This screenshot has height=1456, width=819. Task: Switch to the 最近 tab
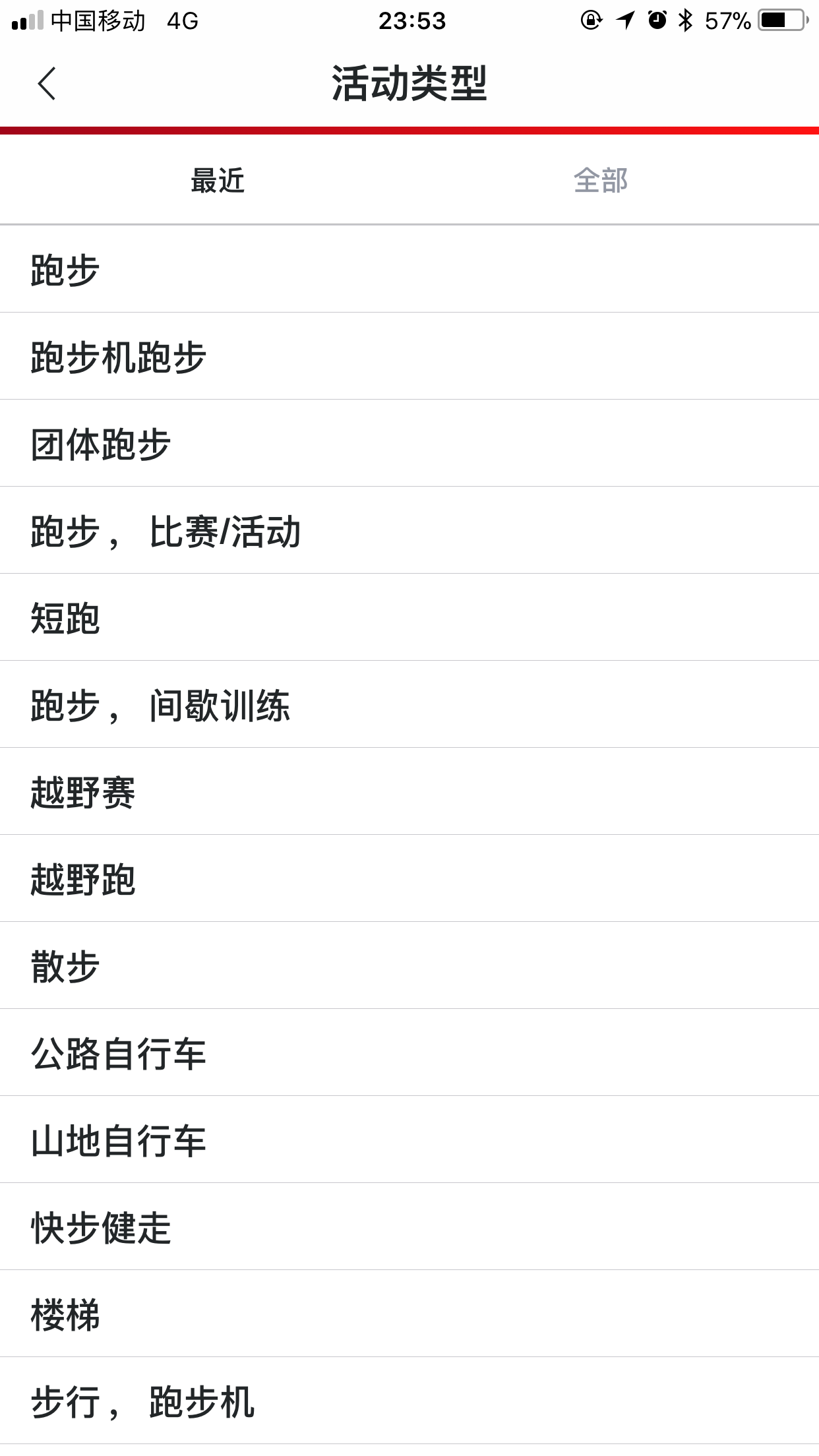(218, 180)
